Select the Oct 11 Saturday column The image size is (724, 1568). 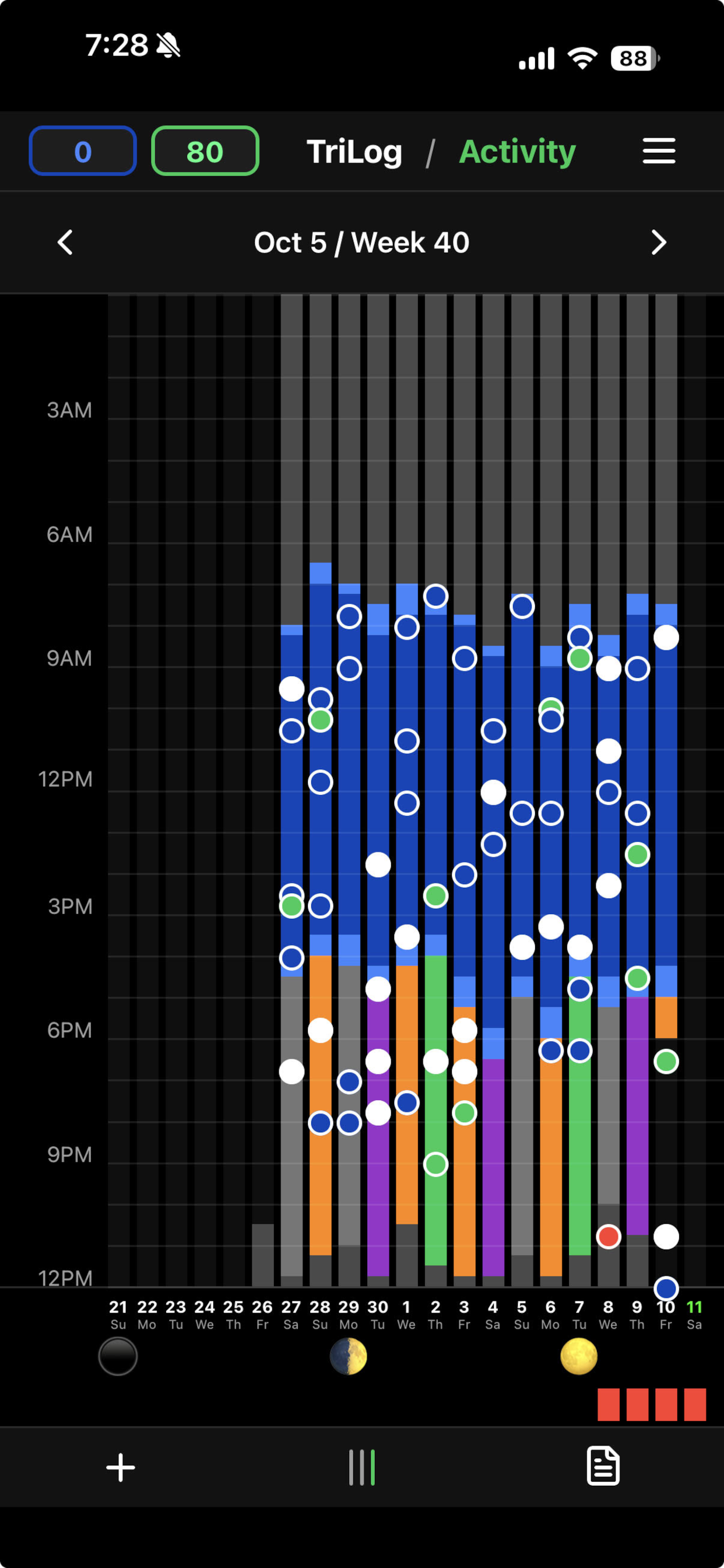tap(694, 1314)
